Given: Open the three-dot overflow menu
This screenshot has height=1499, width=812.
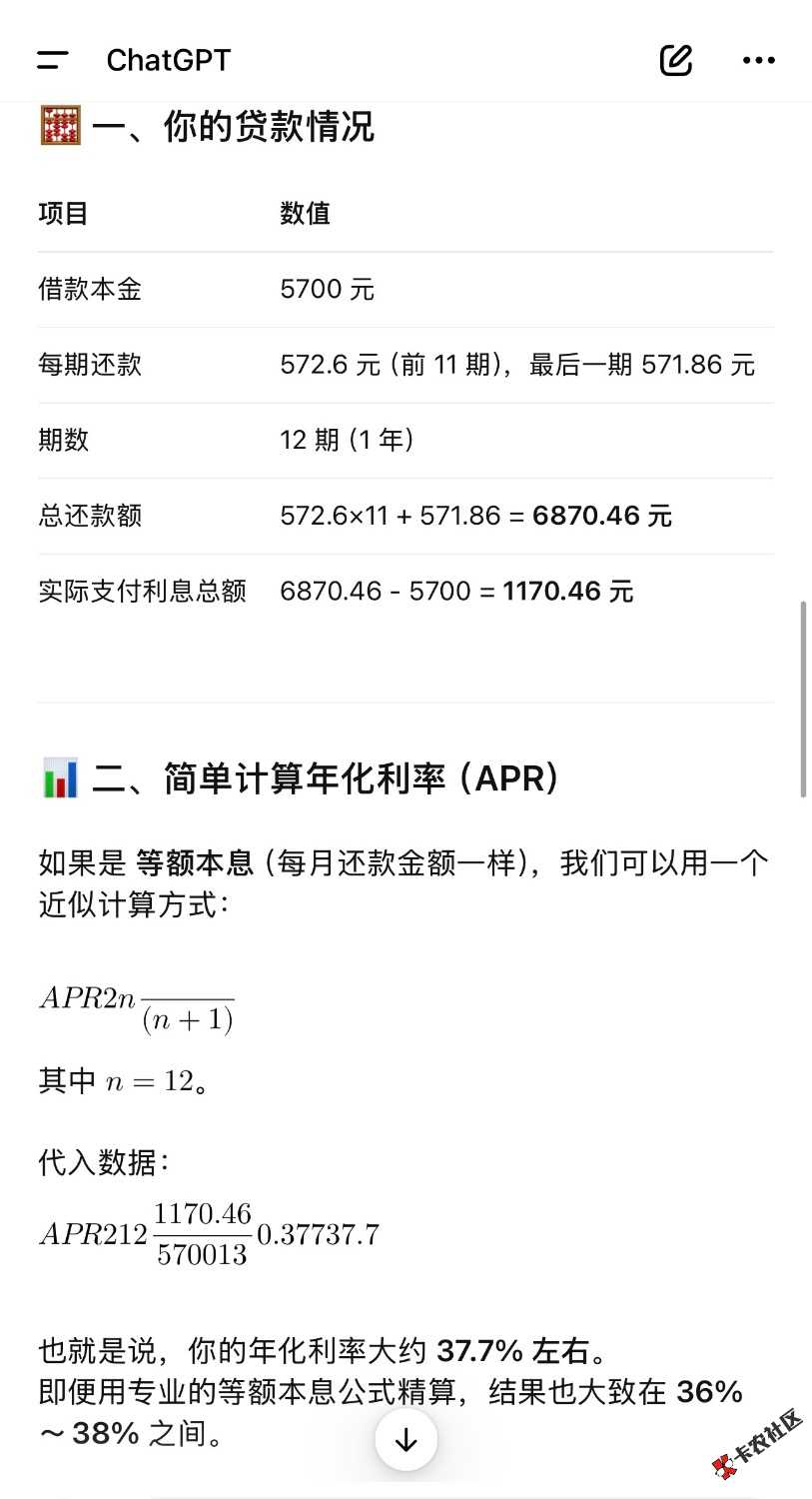Looking at the screenshot, I should click(x=758, y=60).
